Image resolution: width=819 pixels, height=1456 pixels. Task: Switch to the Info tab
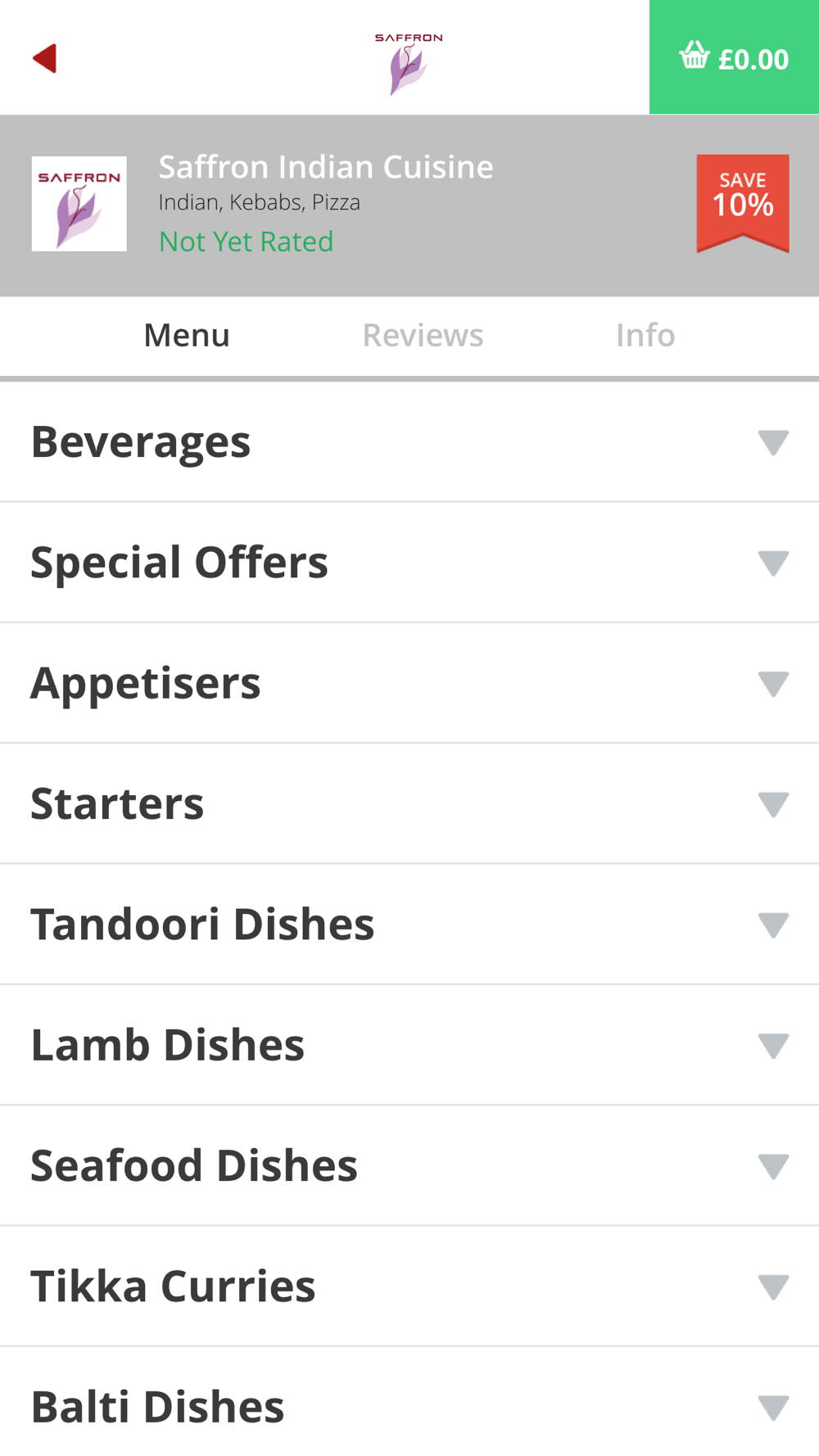coord(645,336)
